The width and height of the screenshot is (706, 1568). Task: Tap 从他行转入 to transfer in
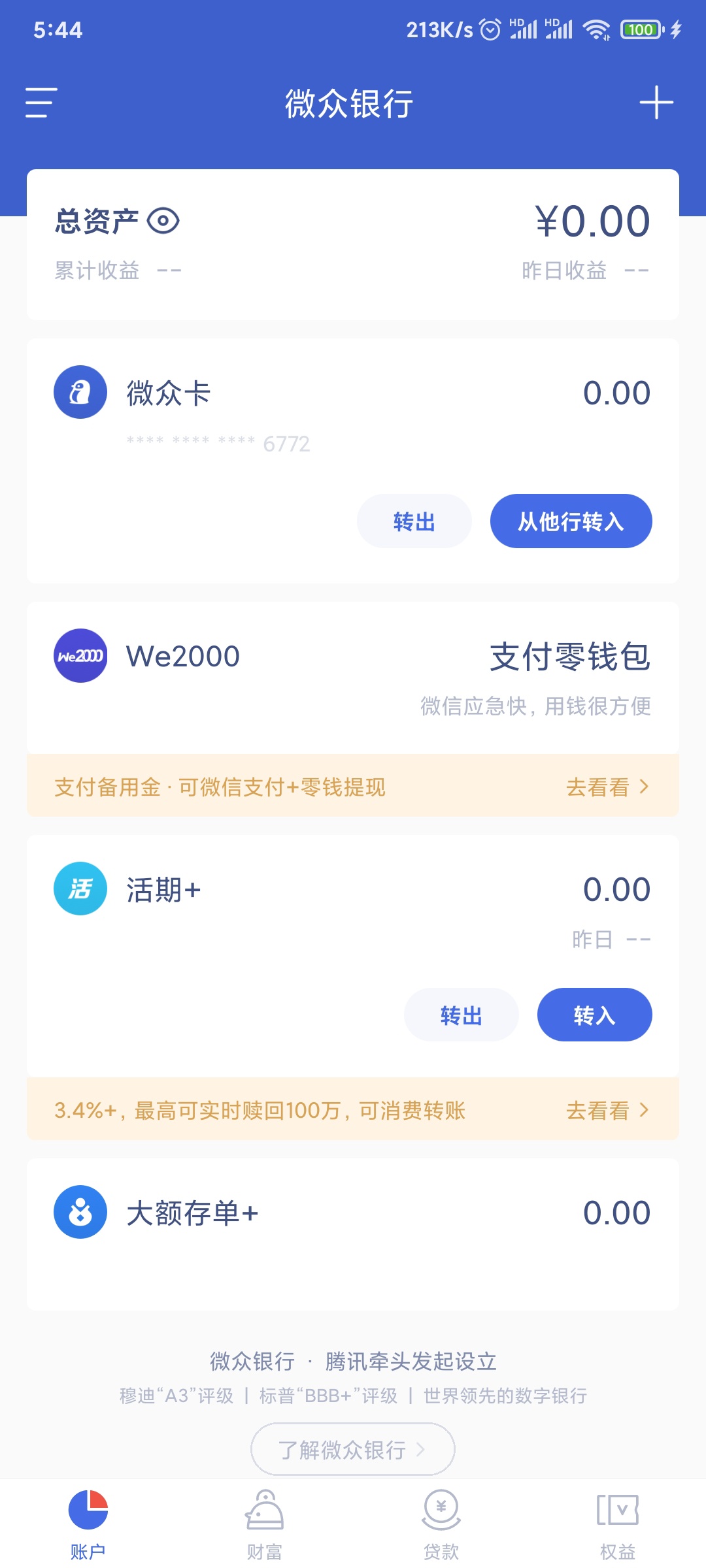point(571,521)
